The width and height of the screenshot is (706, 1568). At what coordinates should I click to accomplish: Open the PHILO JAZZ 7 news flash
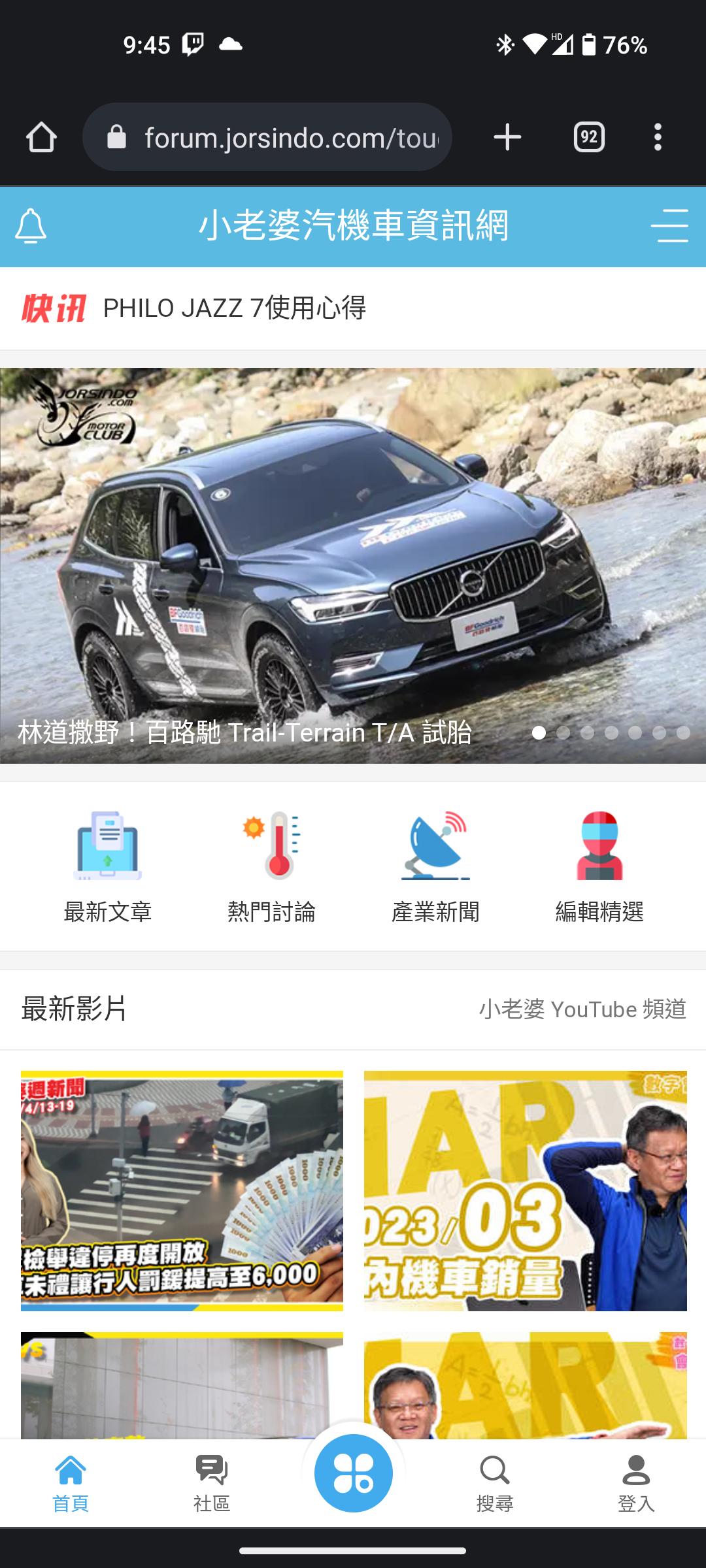point(234,308)
